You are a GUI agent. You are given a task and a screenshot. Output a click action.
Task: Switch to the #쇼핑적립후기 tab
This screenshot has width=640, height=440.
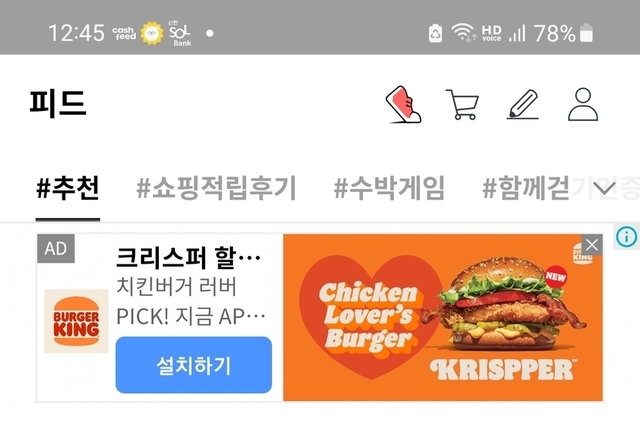(216, 187)
